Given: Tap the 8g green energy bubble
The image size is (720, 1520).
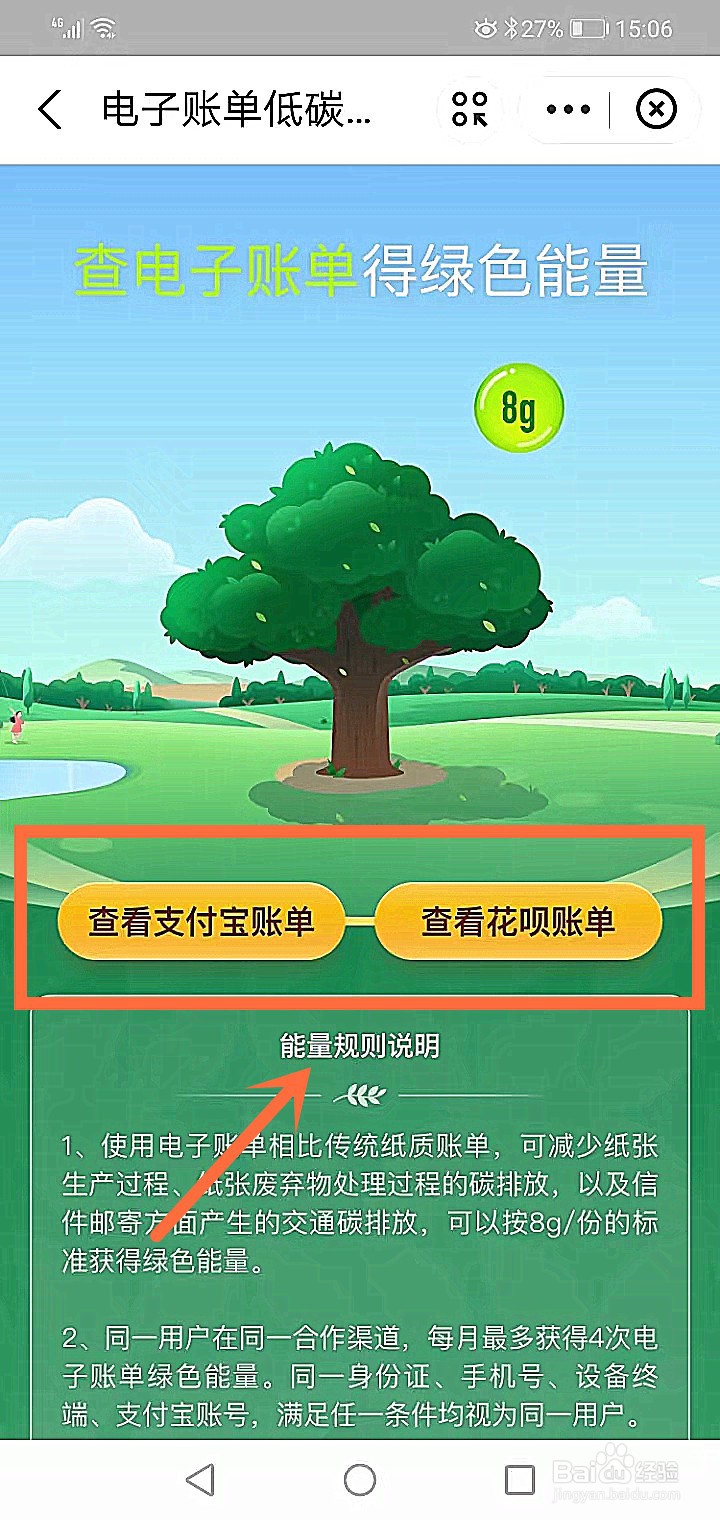Looking at the screenshot, I should 519,406.
